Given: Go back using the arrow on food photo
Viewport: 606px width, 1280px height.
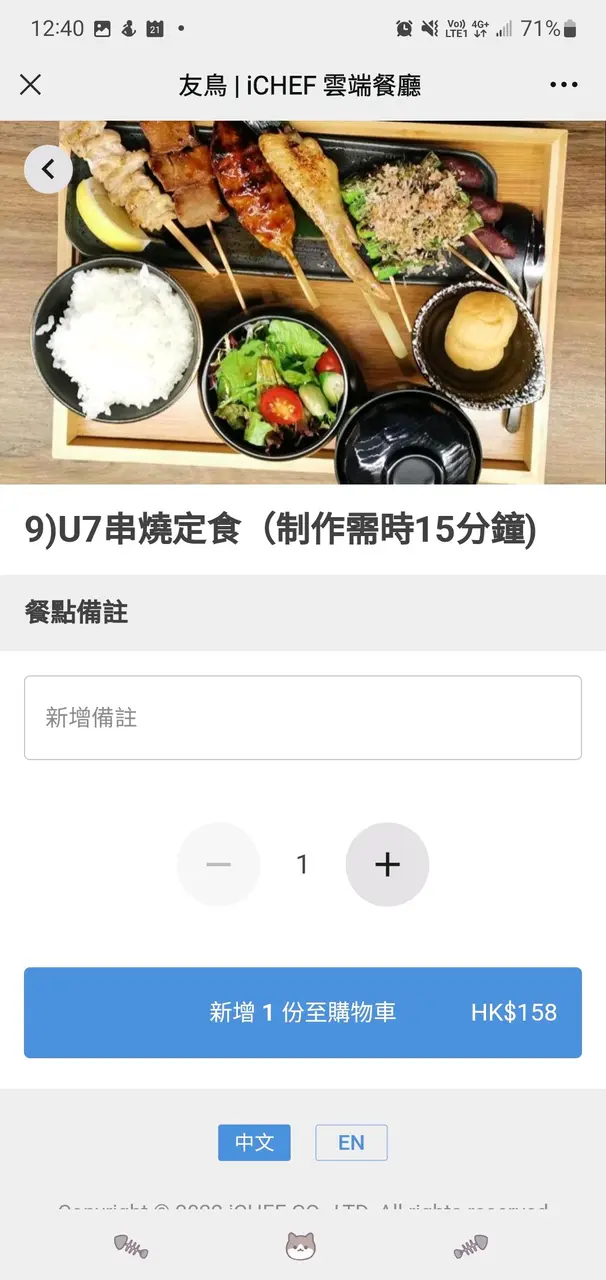Looking at the screenshot, I should [48, 169].
